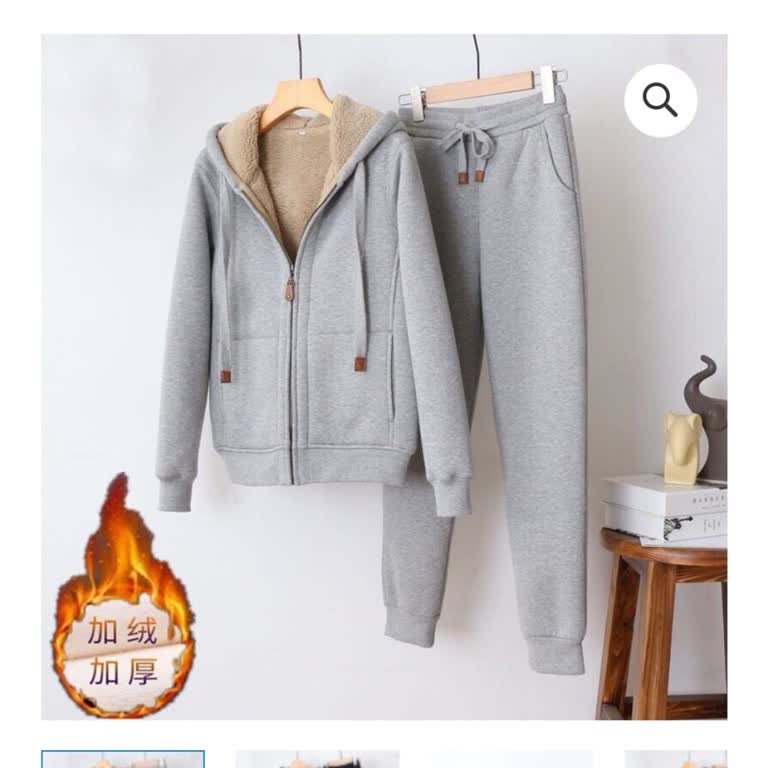Viewport: 768px width, 768px height.
Task: Select the second gallery thumbnail with black garment
Action: coord(317,760)
